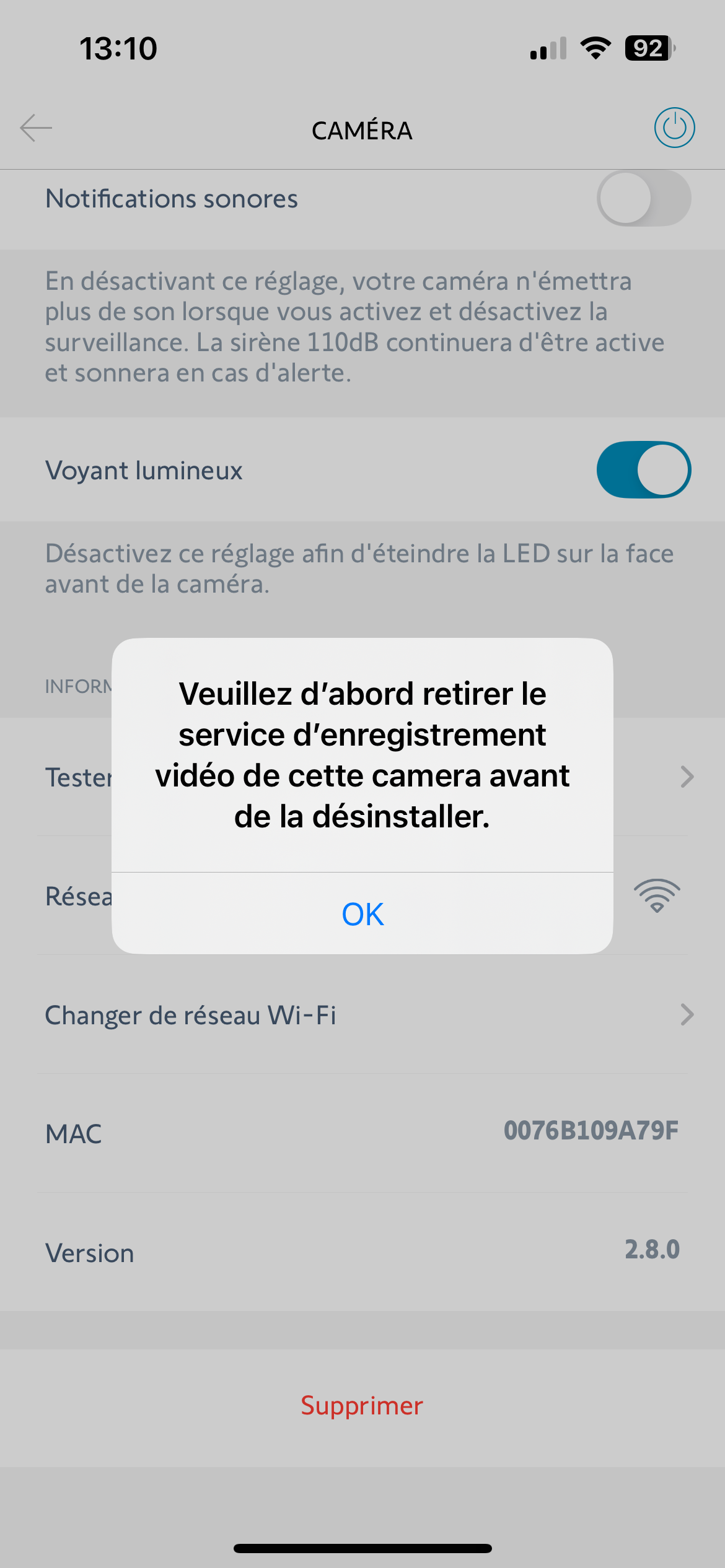Go back using the arrow icon
The image size is (725, 1568).
point(36,128)
